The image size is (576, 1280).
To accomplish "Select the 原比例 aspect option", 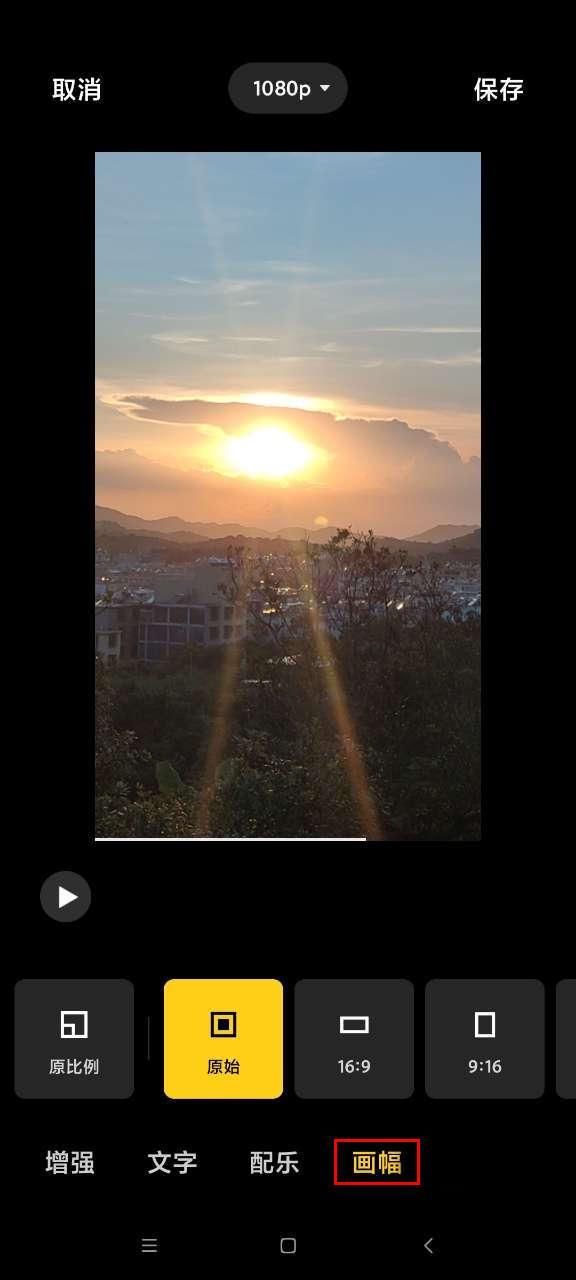I will tap(74, 1039).
